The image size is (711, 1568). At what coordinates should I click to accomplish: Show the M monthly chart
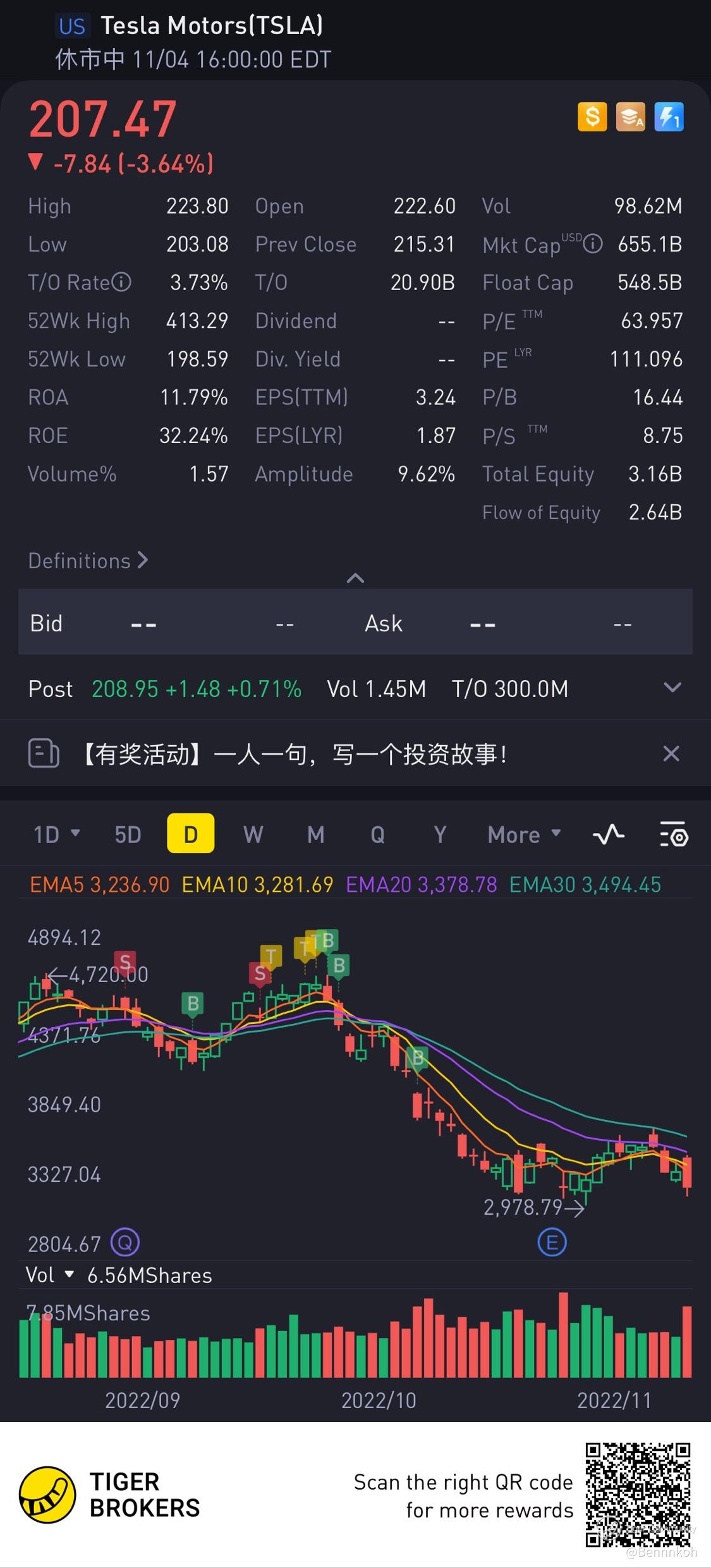(315, 834)
